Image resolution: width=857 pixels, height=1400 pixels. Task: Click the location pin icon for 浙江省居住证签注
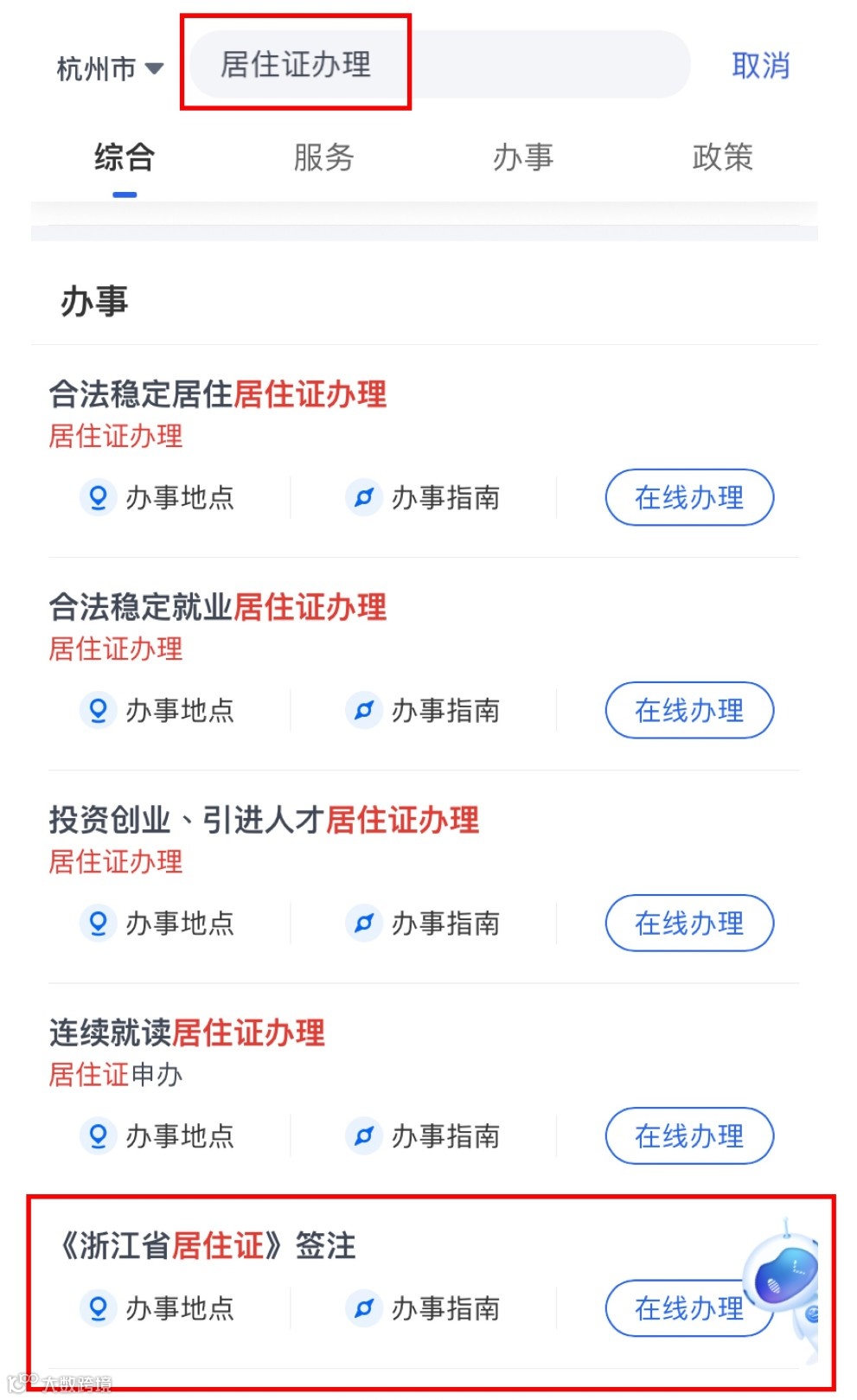(99, 1308)
